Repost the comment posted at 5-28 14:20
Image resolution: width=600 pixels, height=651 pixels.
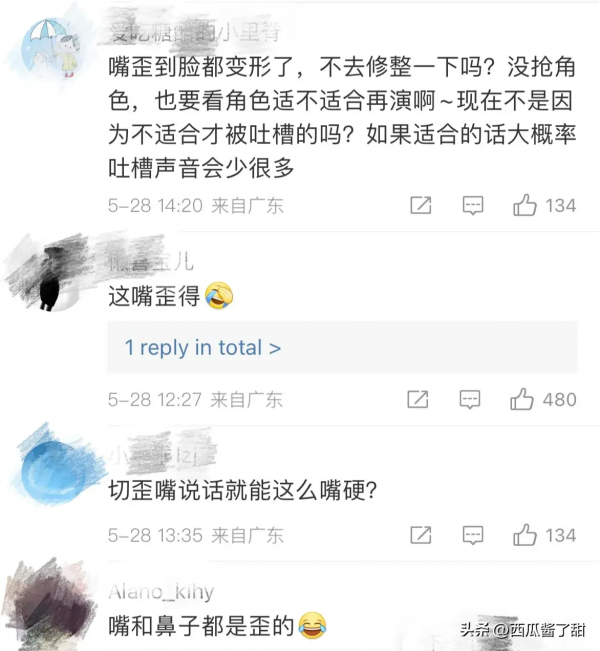(421, 205)
